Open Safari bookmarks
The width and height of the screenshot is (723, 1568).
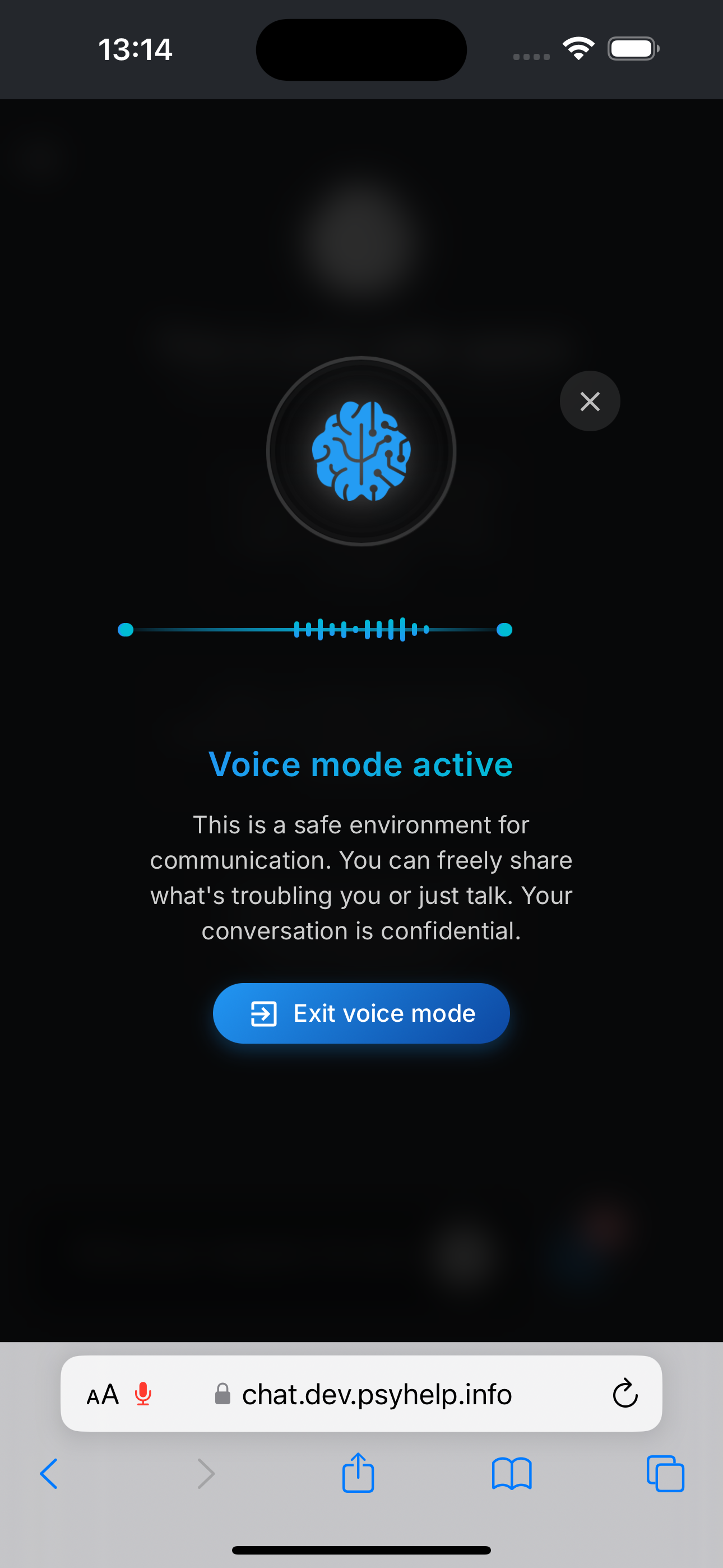point(511,1474)
